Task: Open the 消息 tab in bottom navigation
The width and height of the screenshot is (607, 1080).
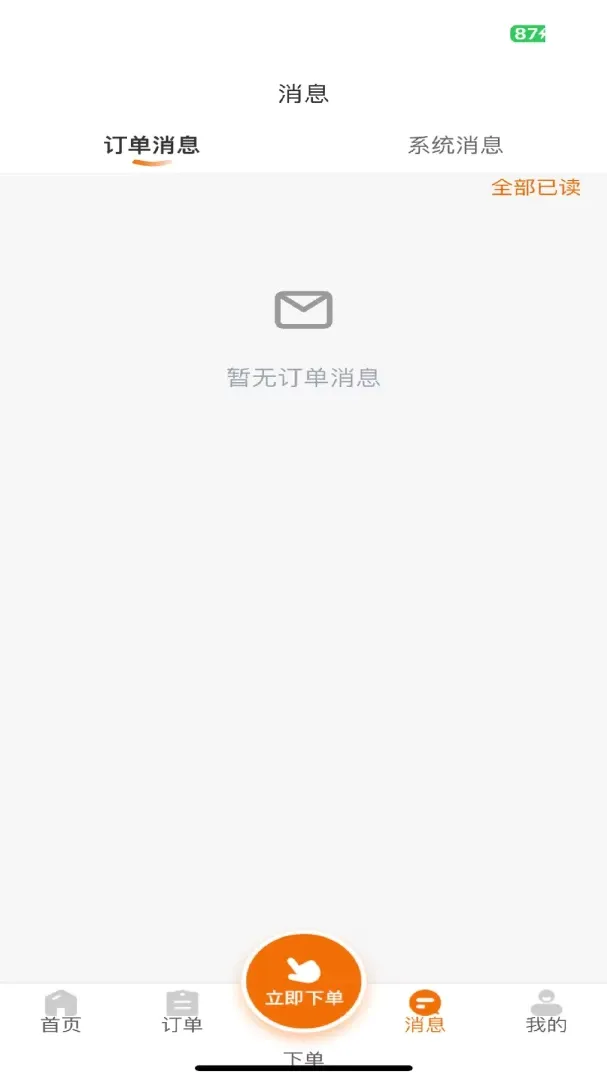Action: coord(424,1012)
